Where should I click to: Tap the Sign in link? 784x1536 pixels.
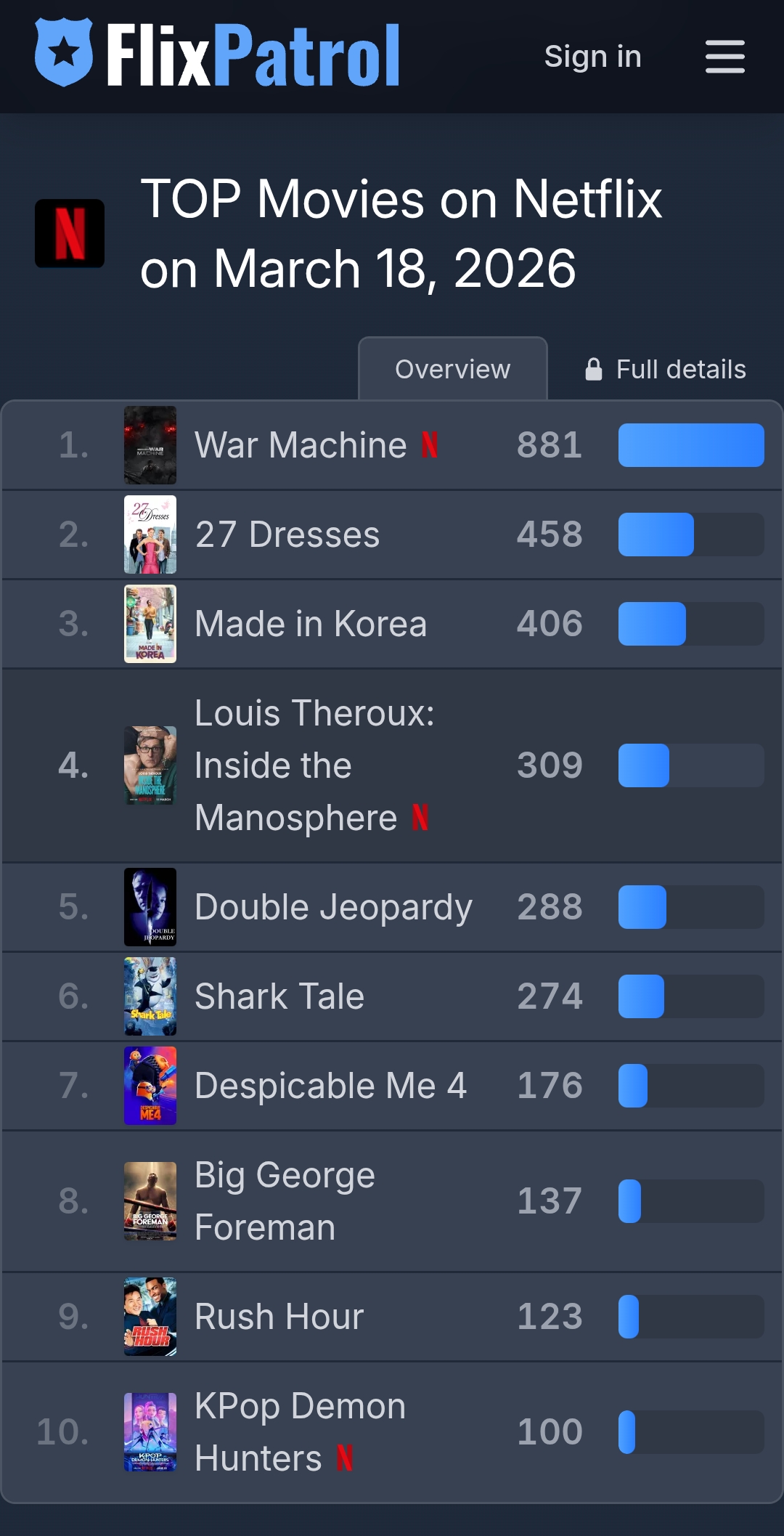592,57
